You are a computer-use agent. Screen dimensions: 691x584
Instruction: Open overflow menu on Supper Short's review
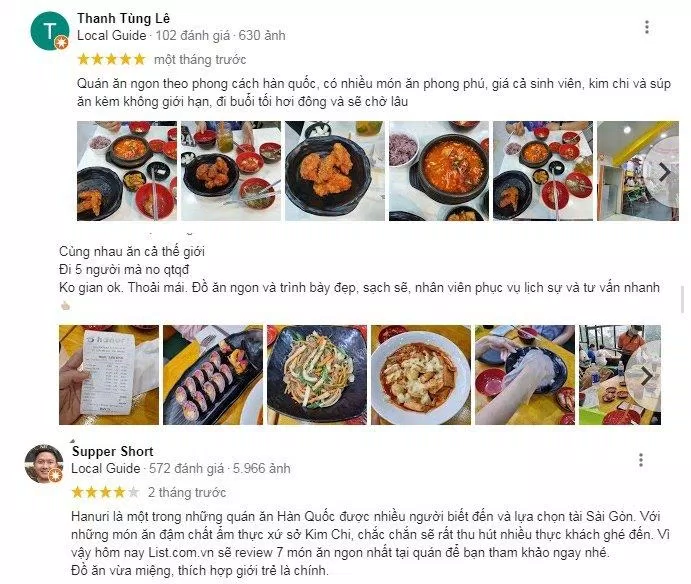pos(642,459)
